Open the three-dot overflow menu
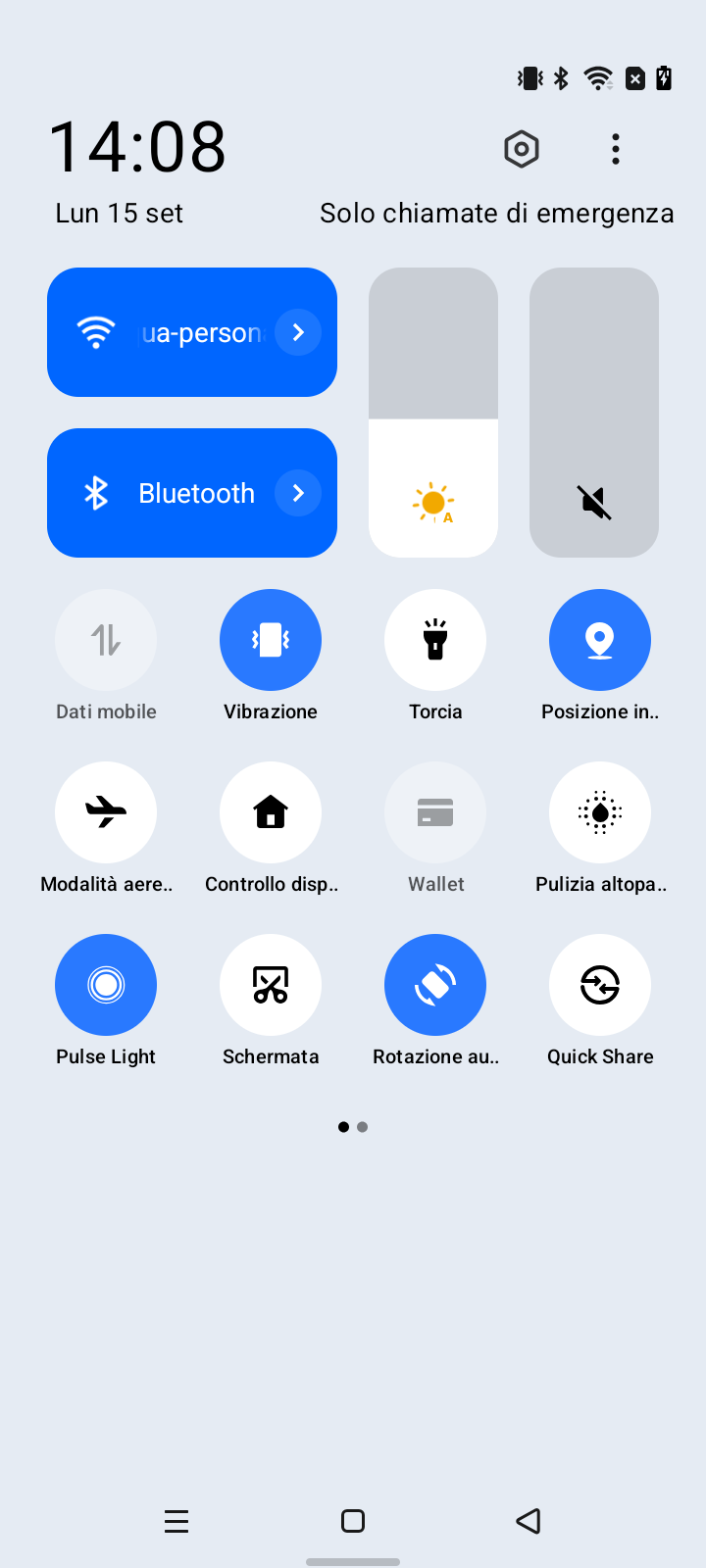The height and width of the screenshot is (1568, 706). point(616,149)
